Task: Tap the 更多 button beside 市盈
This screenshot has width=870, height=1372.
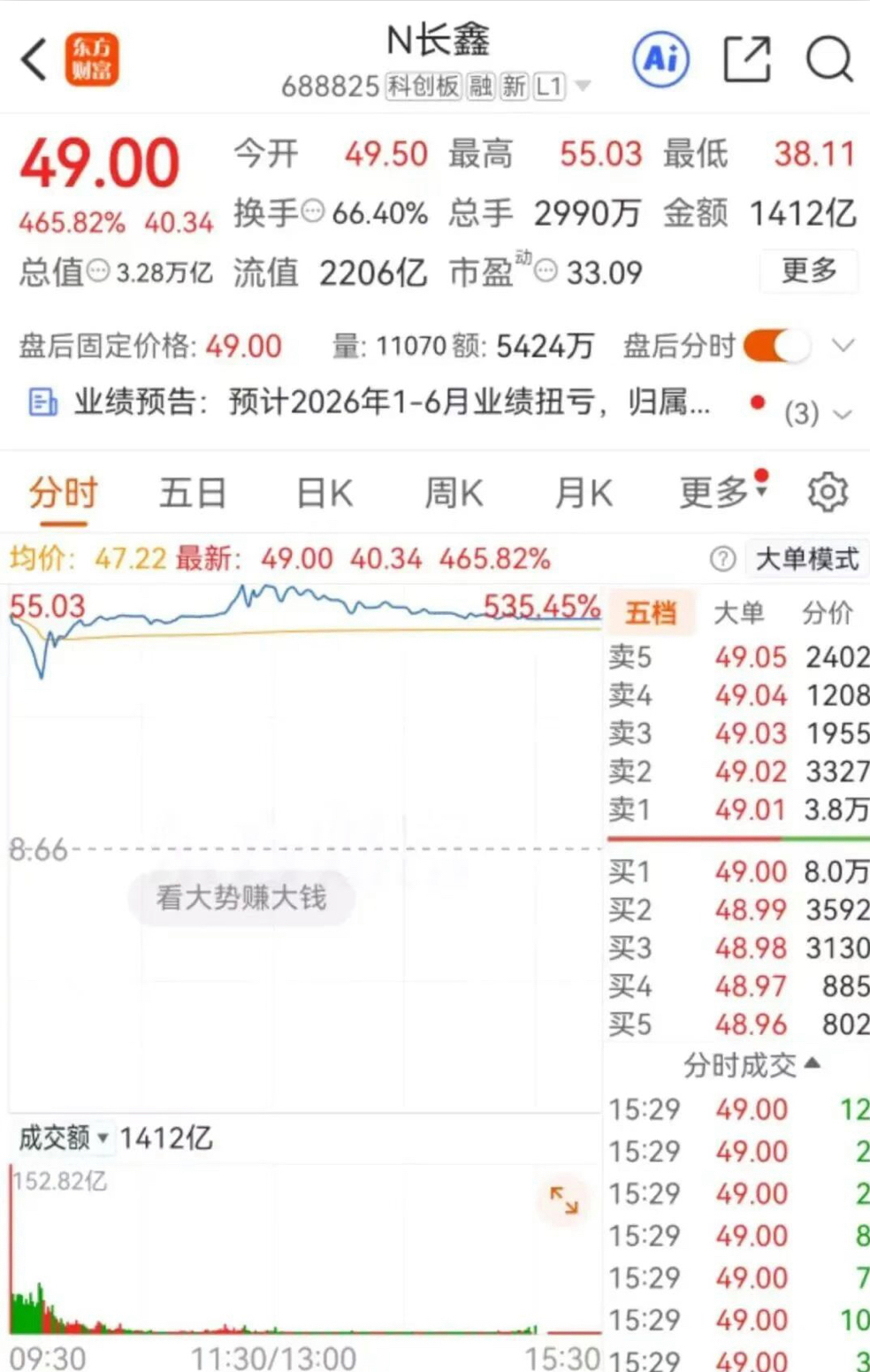Action: click(808, 270)
